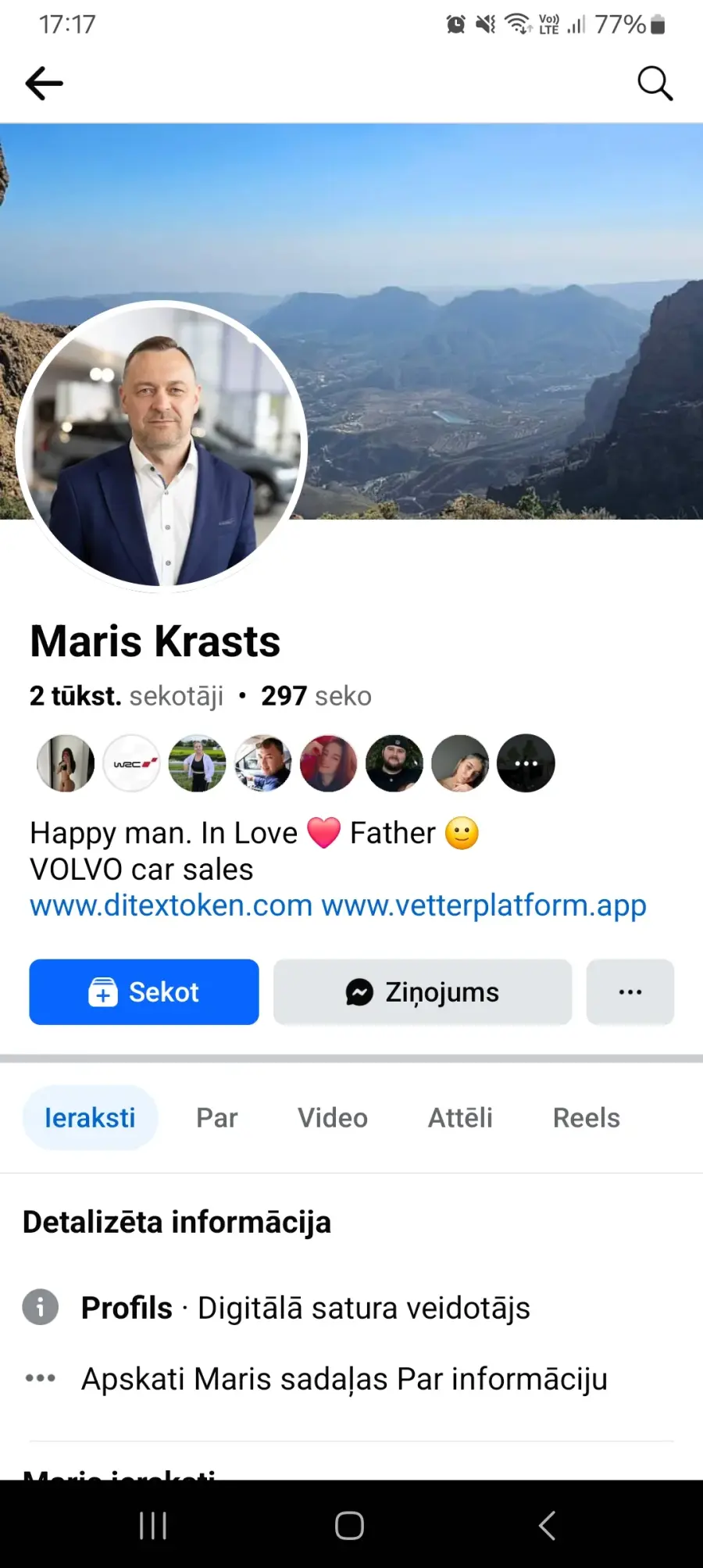Switch to the Reels tab
Screen dimensions: 703x1568
[x=587, y=1118]
